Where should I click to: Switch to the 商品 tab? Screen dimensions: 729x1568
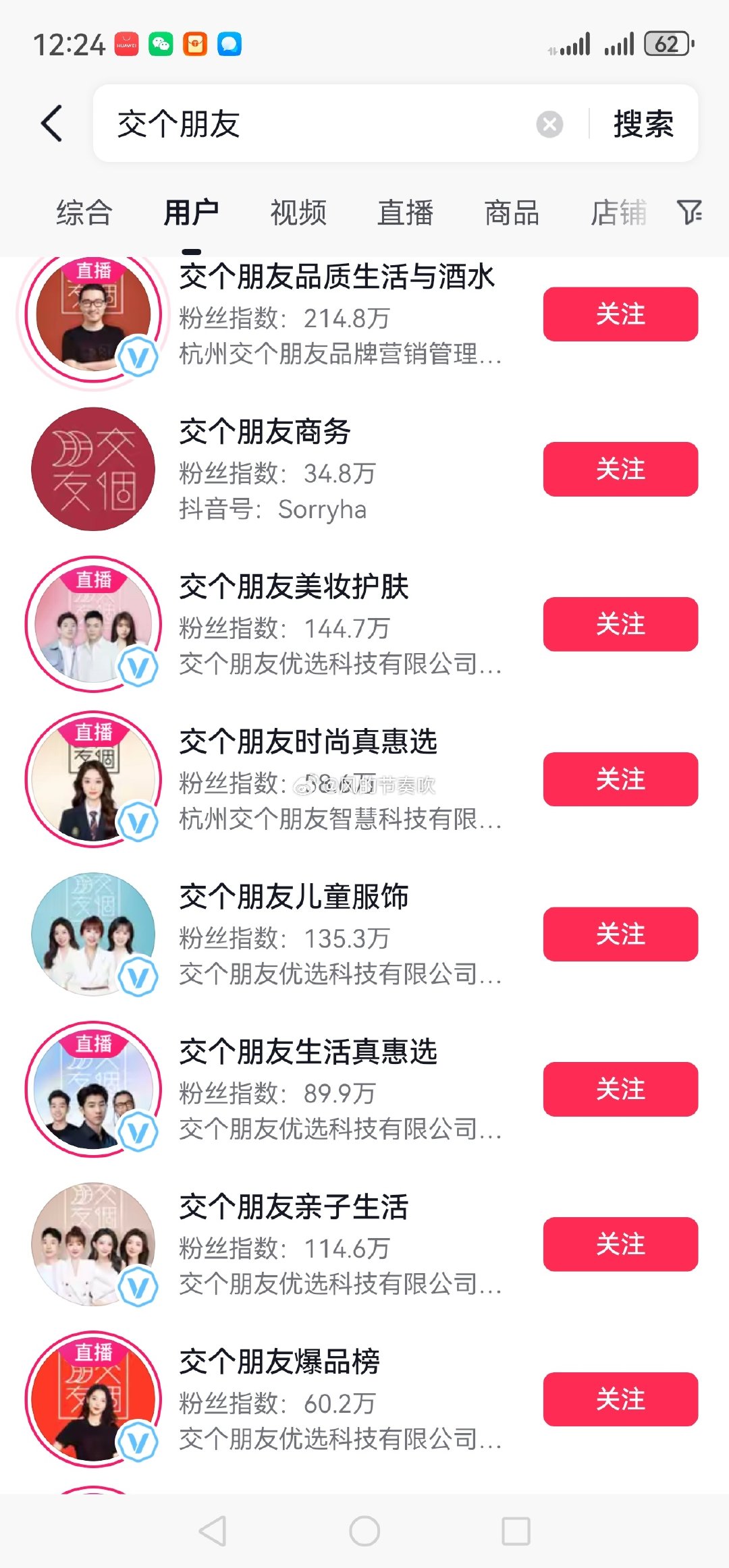click(x=512, y=213)
